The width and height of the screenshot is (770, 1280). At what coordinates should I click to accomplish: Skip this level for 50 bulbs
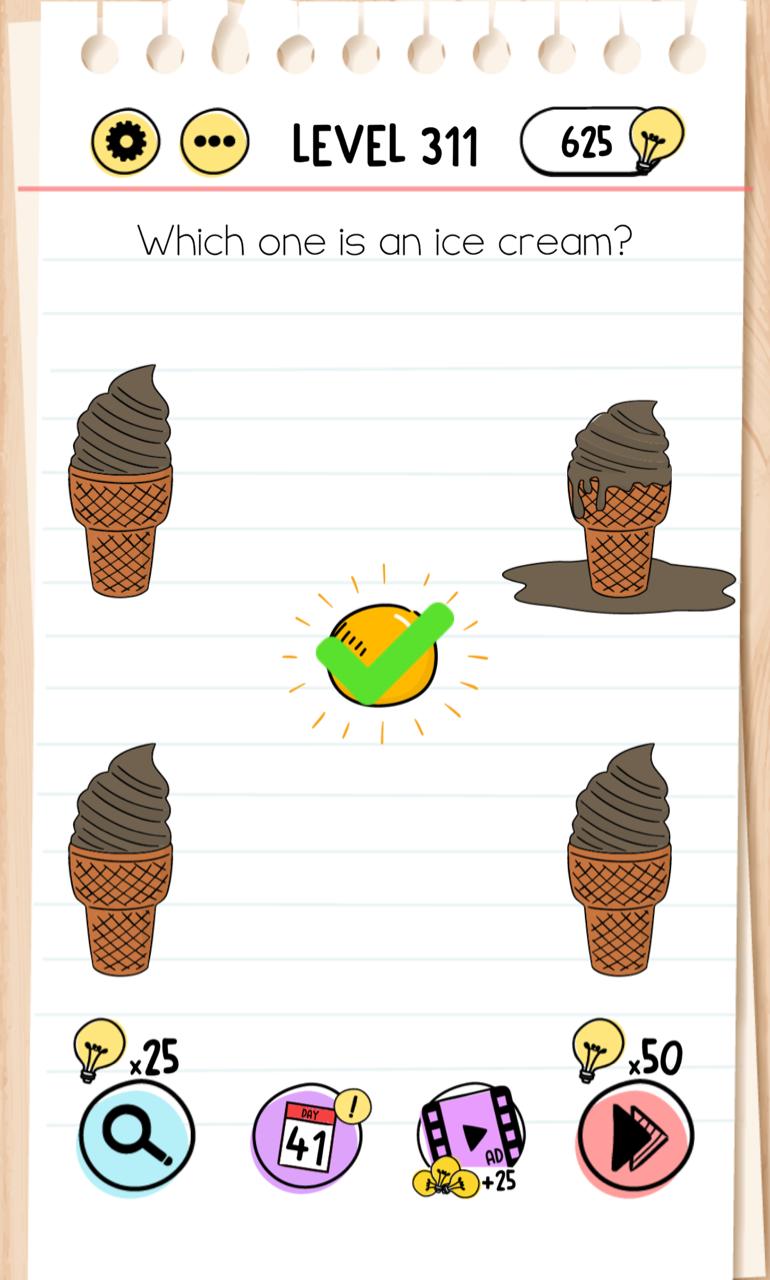(x=635, y=1136)
